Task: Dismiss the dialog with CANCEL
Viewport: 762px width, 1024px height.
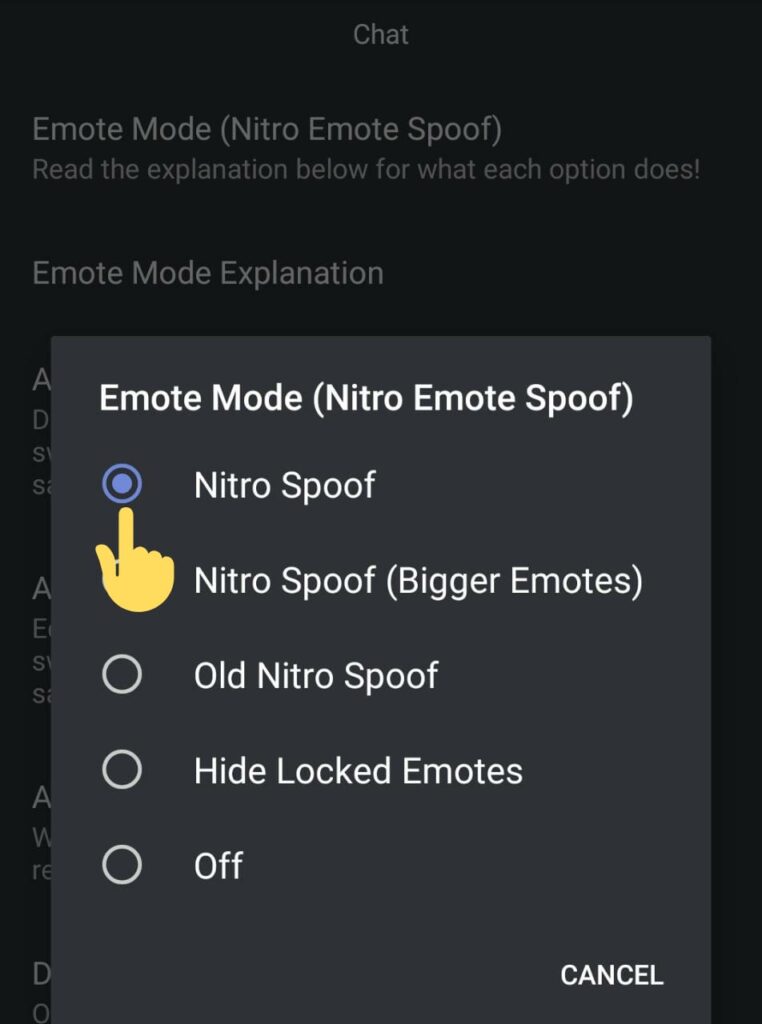Action: tap(611, 975)
